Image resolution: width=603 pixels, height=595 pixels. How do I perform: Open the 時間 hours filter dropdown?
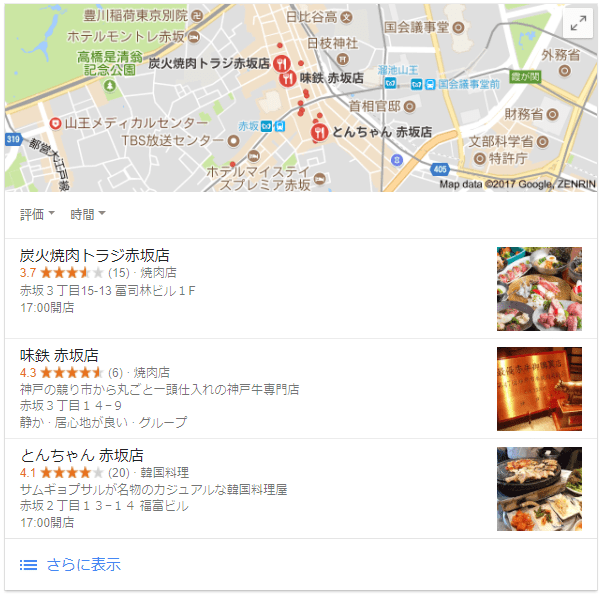pos(88,214)
